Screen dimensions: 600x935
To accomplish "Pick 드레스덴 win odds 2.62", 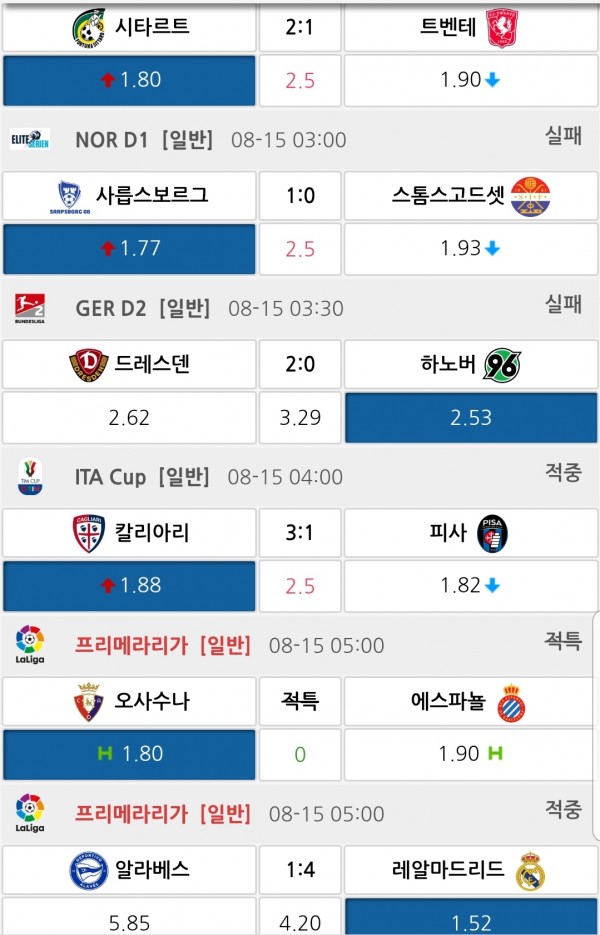I will tap(128, 417).
